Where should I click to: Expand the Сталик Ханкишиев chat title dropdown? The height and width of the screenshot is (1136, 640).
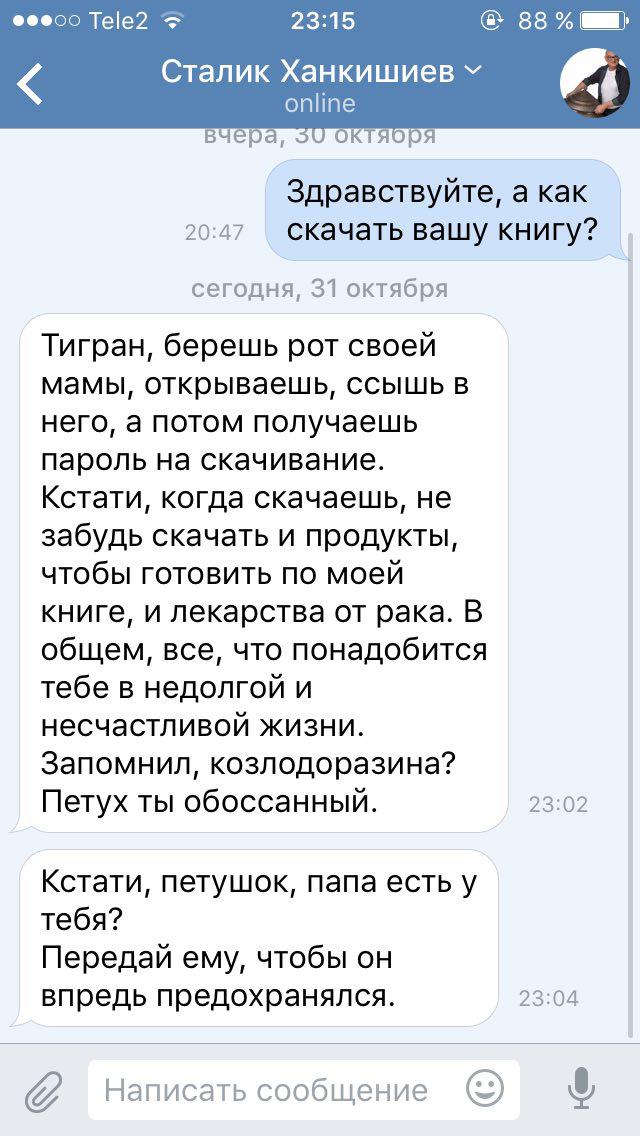pyautogui.click(x=320, y=71)
